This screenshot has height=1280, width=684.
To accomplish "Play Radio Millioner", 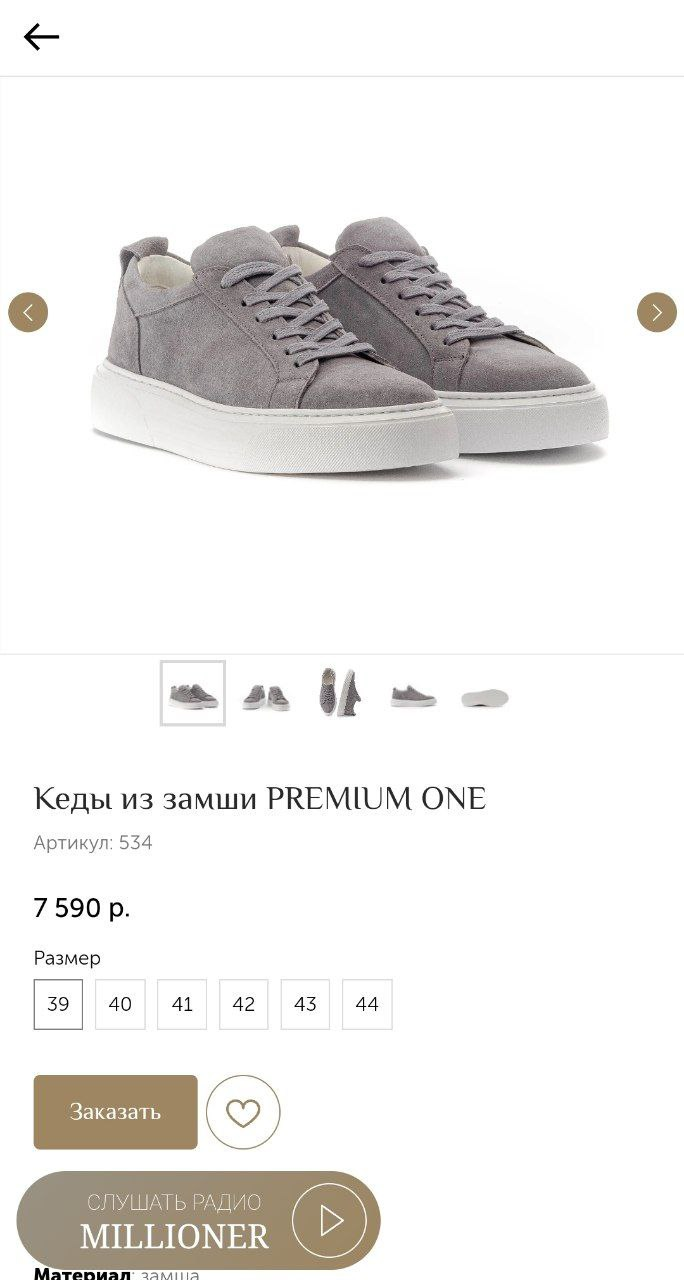I will (x=329, y=1221).
